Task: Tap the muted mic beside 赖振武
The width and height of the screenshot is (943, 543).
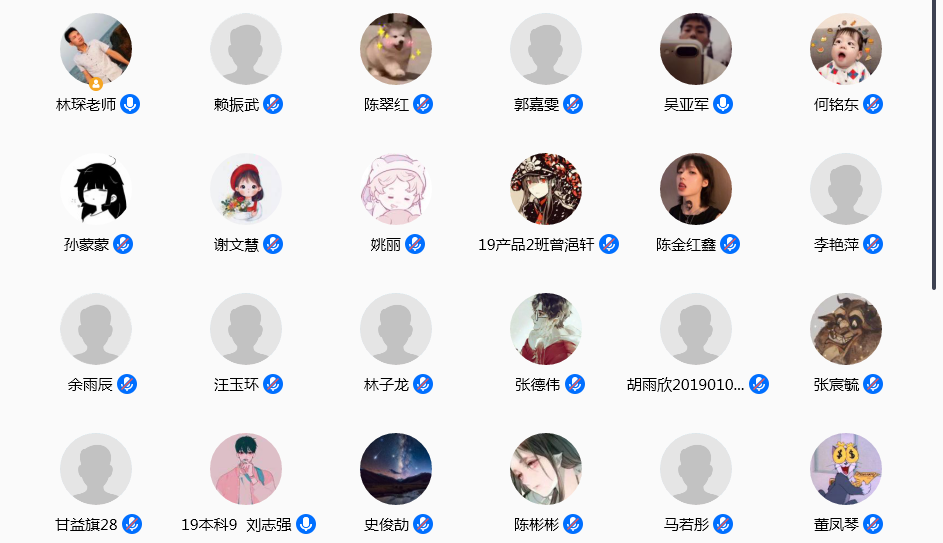Action: tap(273, 104)
